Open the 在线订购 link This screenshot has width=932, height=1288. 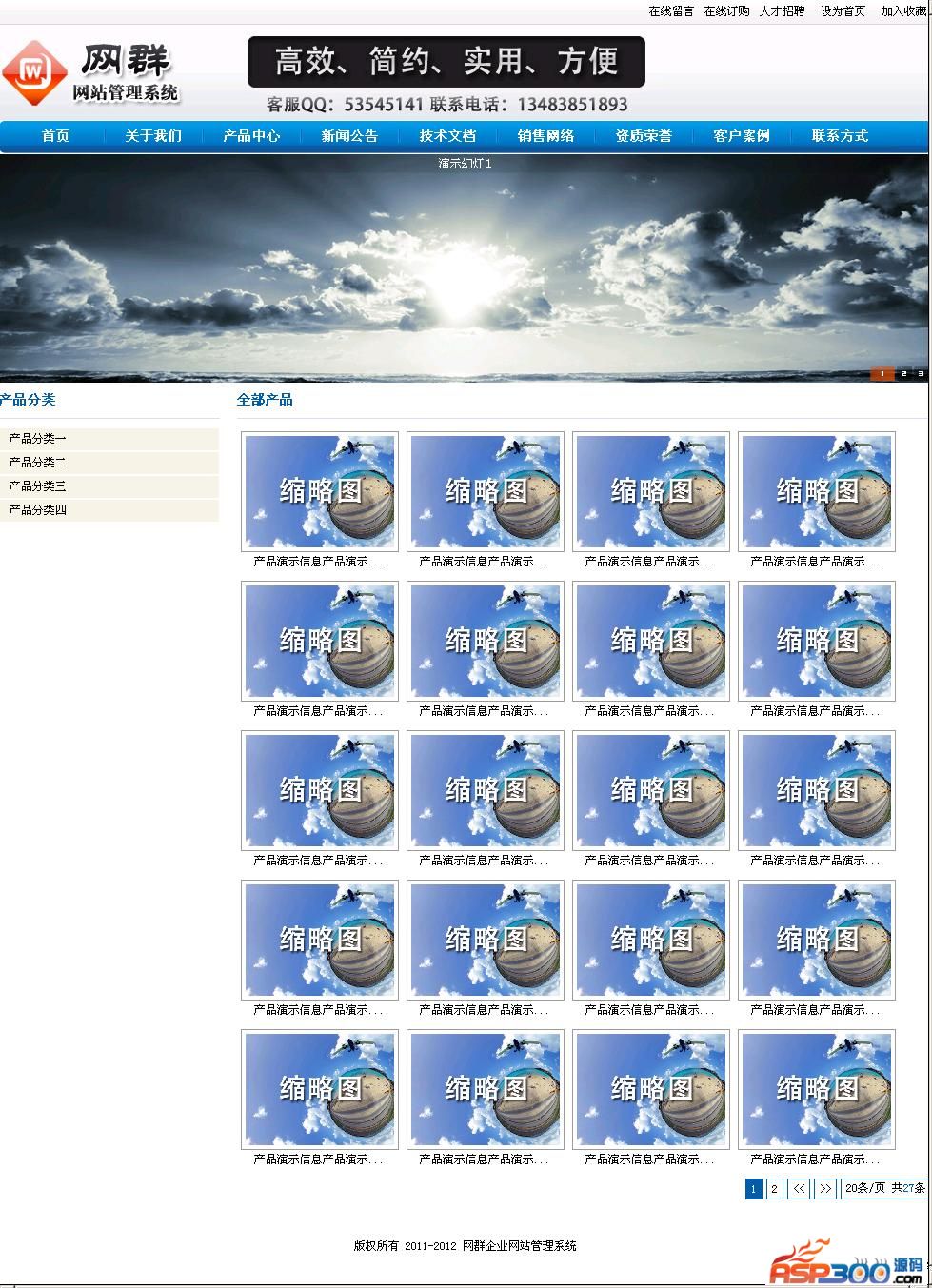tap(726, 11)
